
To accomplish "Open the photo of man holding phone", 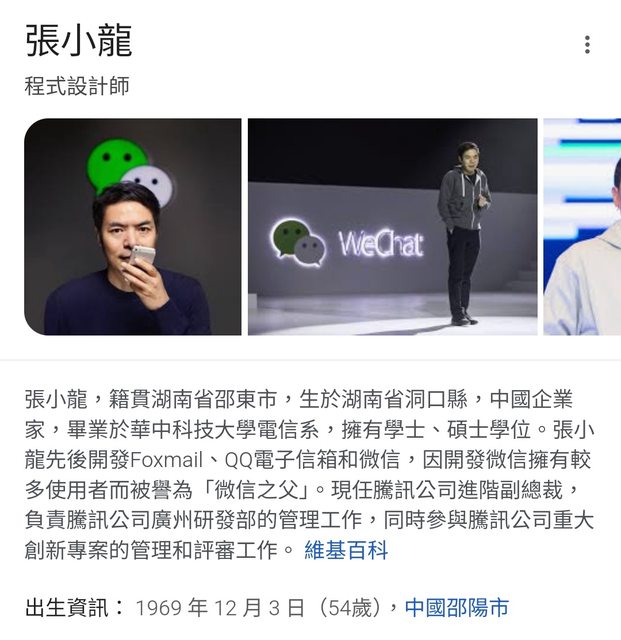I will click(133, 227).
